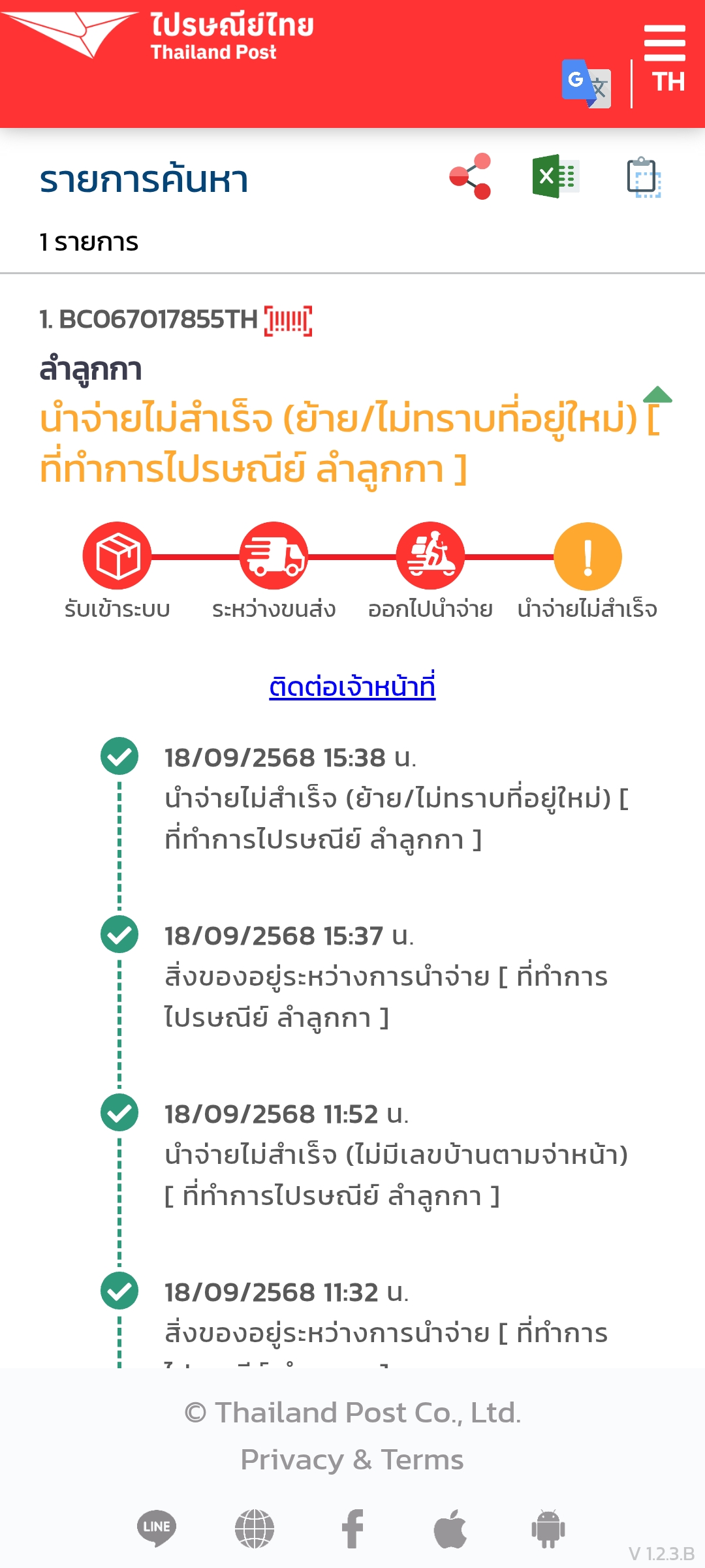Copy results to the clipboard
Image resolution: width=705 pixels, height=1568 pixels.
coord(644,177)
